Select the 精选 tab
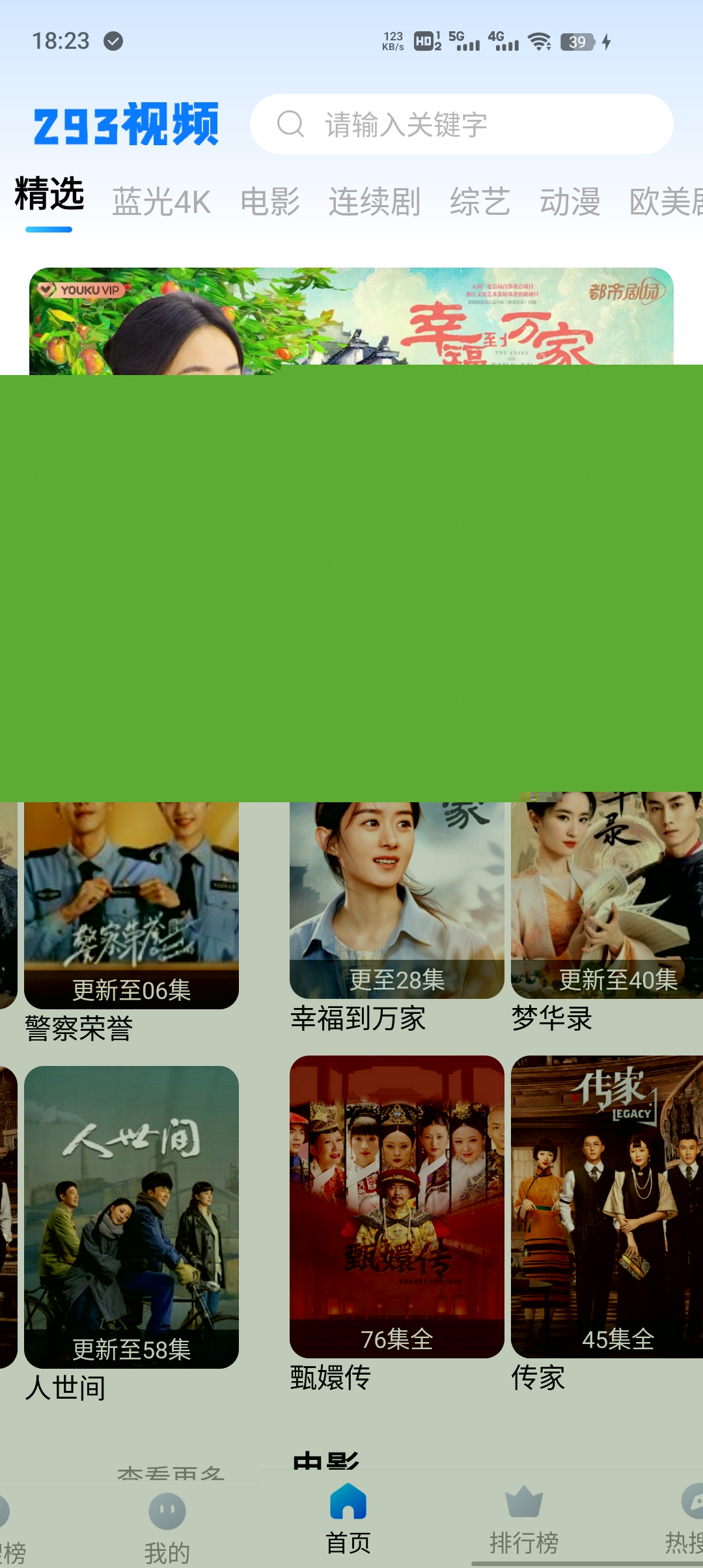Image resolution: width=703 pixels, height=1568 pixels. coord(49,194)
